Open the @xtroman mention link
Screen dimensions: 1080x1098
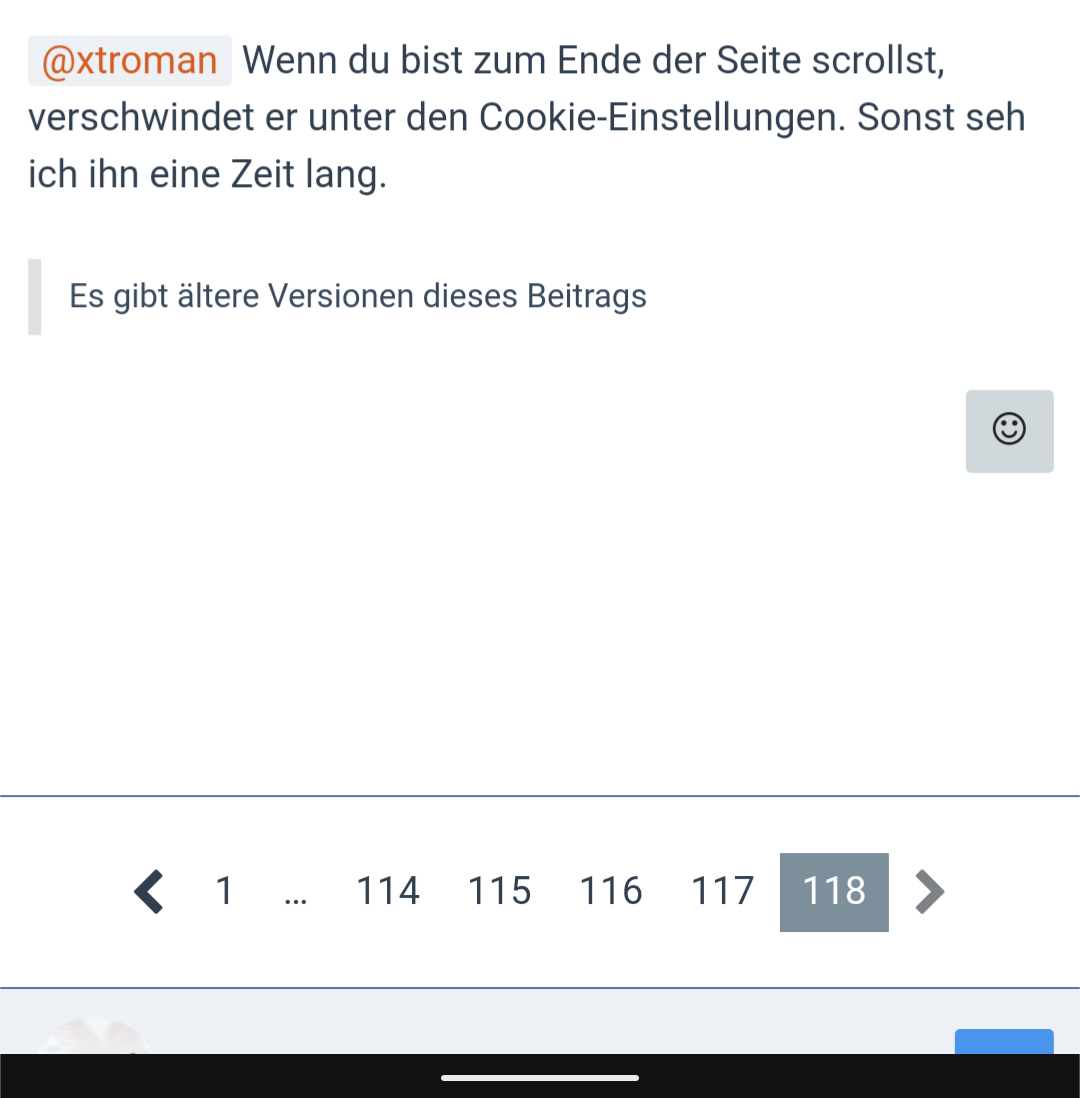click(130, 61)
